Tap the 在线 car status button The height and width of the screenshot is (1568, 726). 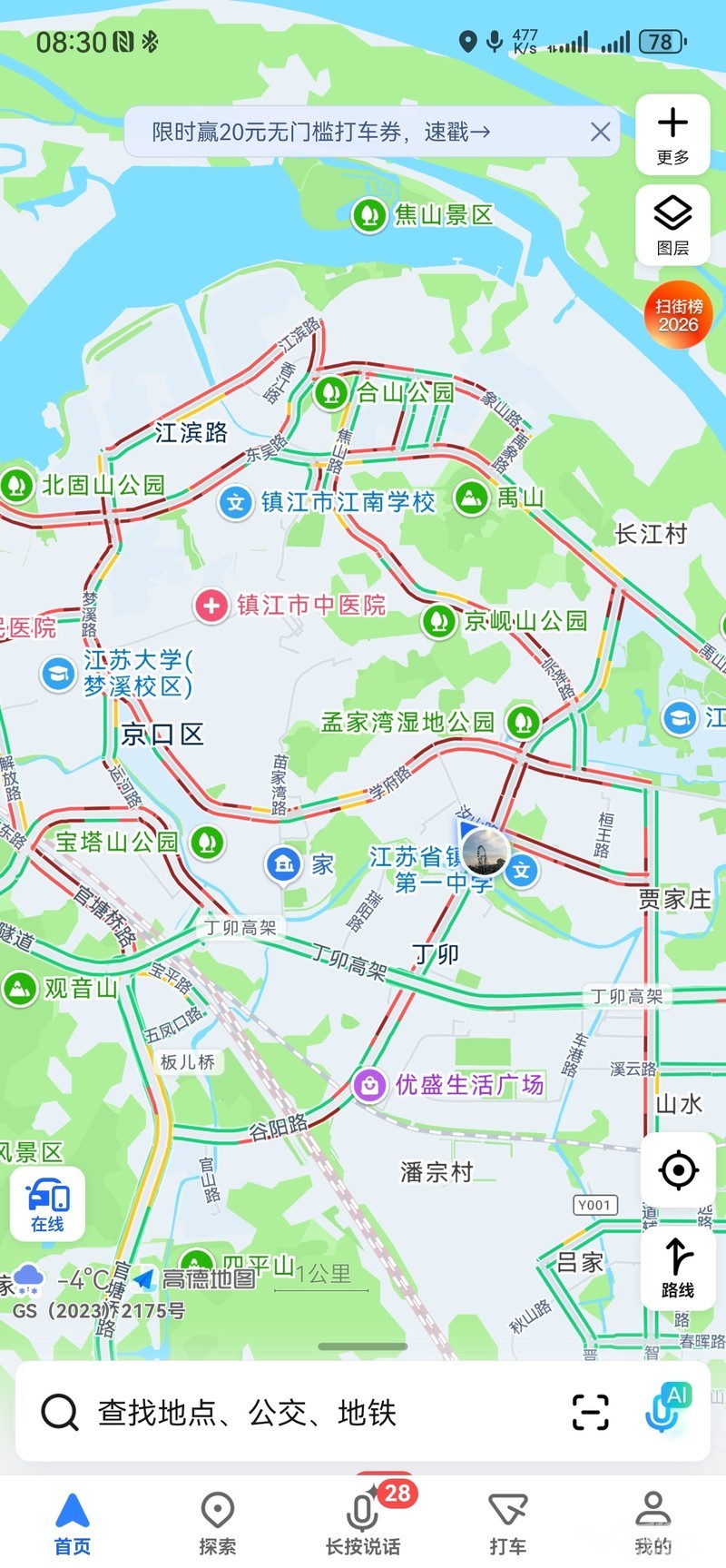(47, 1204)
